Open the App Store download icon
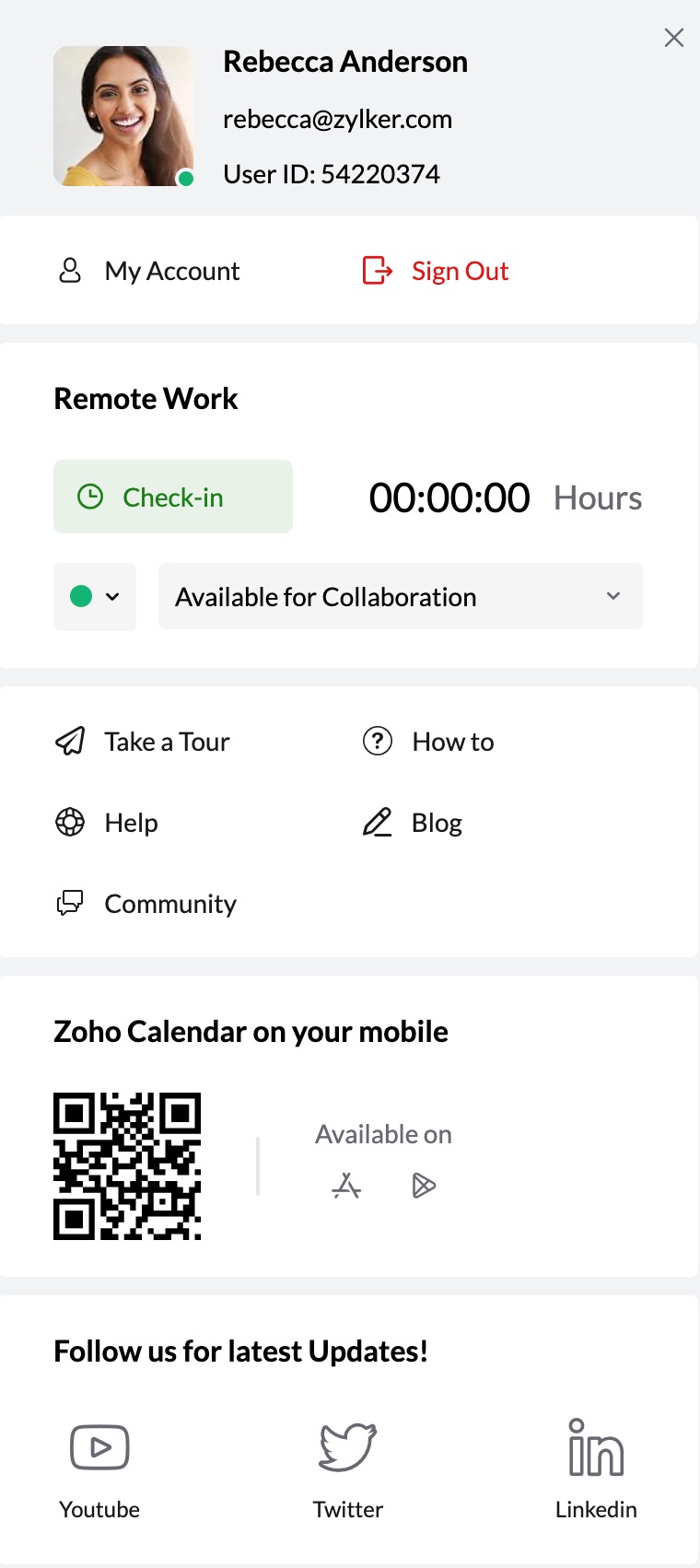 pyautogui.click(x=346, y=1186)
